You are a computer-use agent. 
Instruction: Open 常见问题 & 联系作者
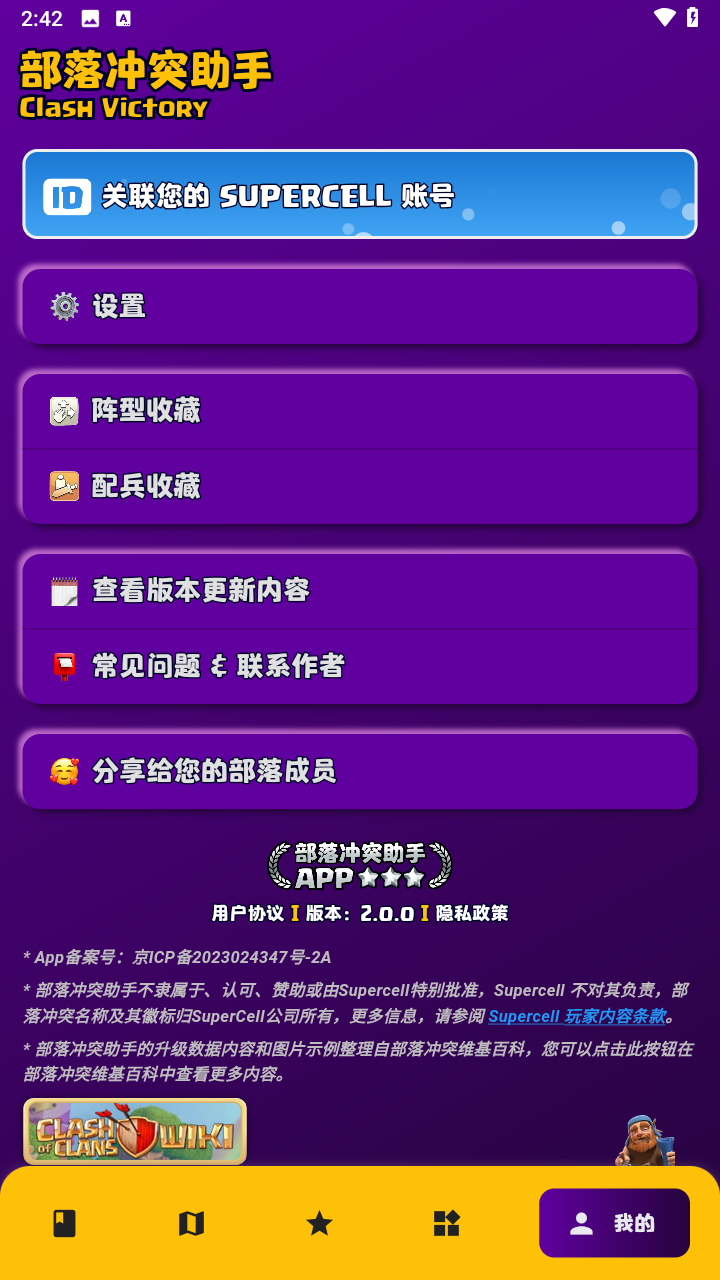tap(359, 666)
